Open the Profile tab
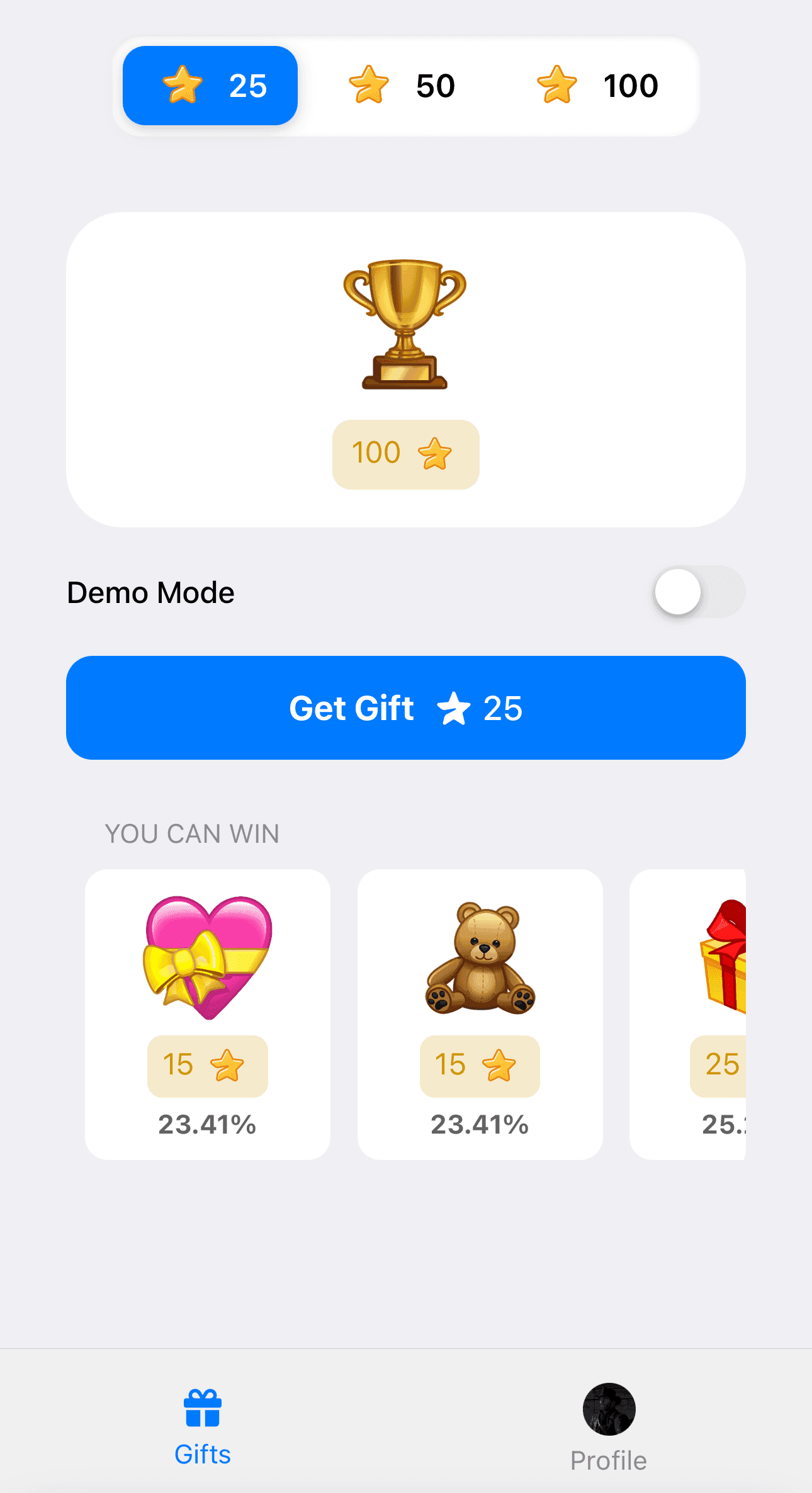Image resolution: width=812 pixels, height=1493 pixels. 608,1429
